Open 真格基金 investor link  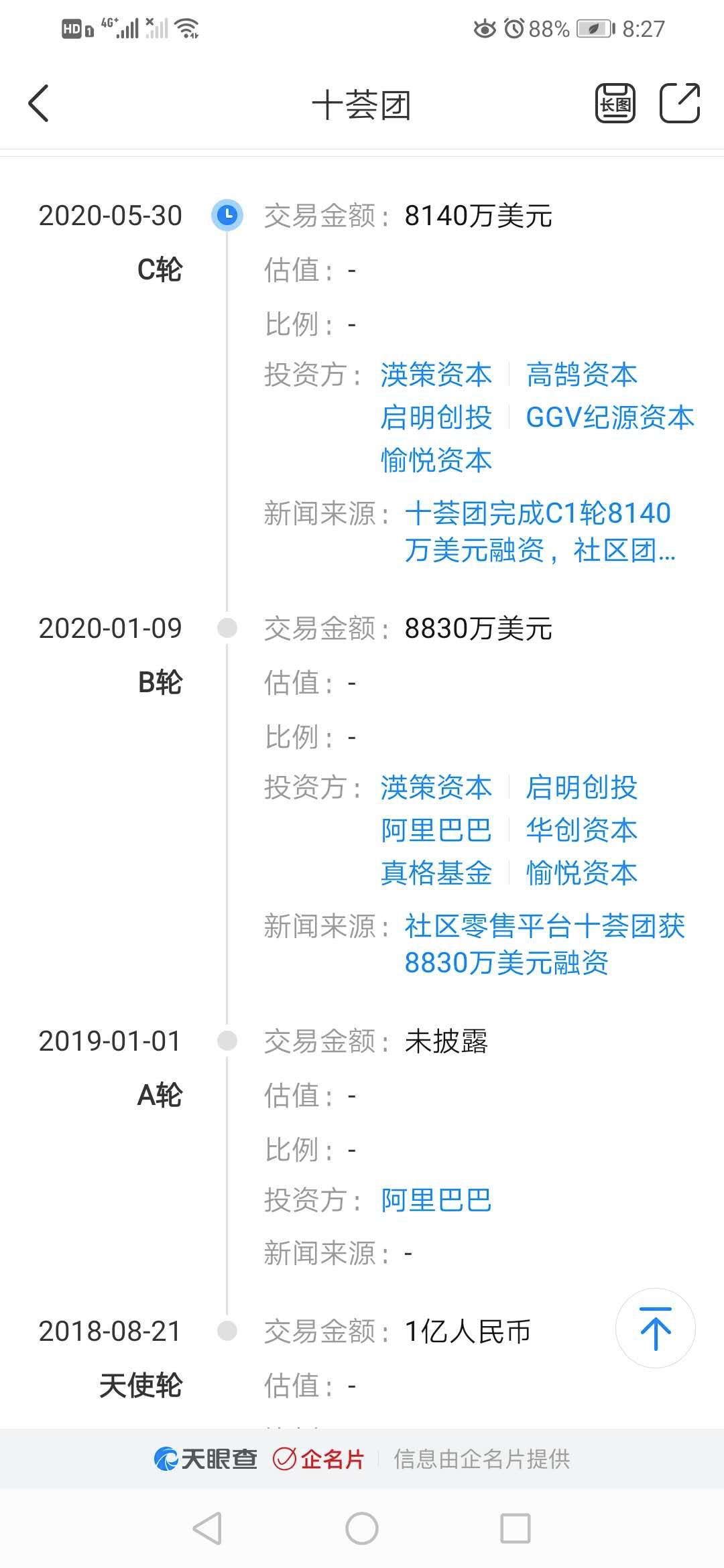436,873
